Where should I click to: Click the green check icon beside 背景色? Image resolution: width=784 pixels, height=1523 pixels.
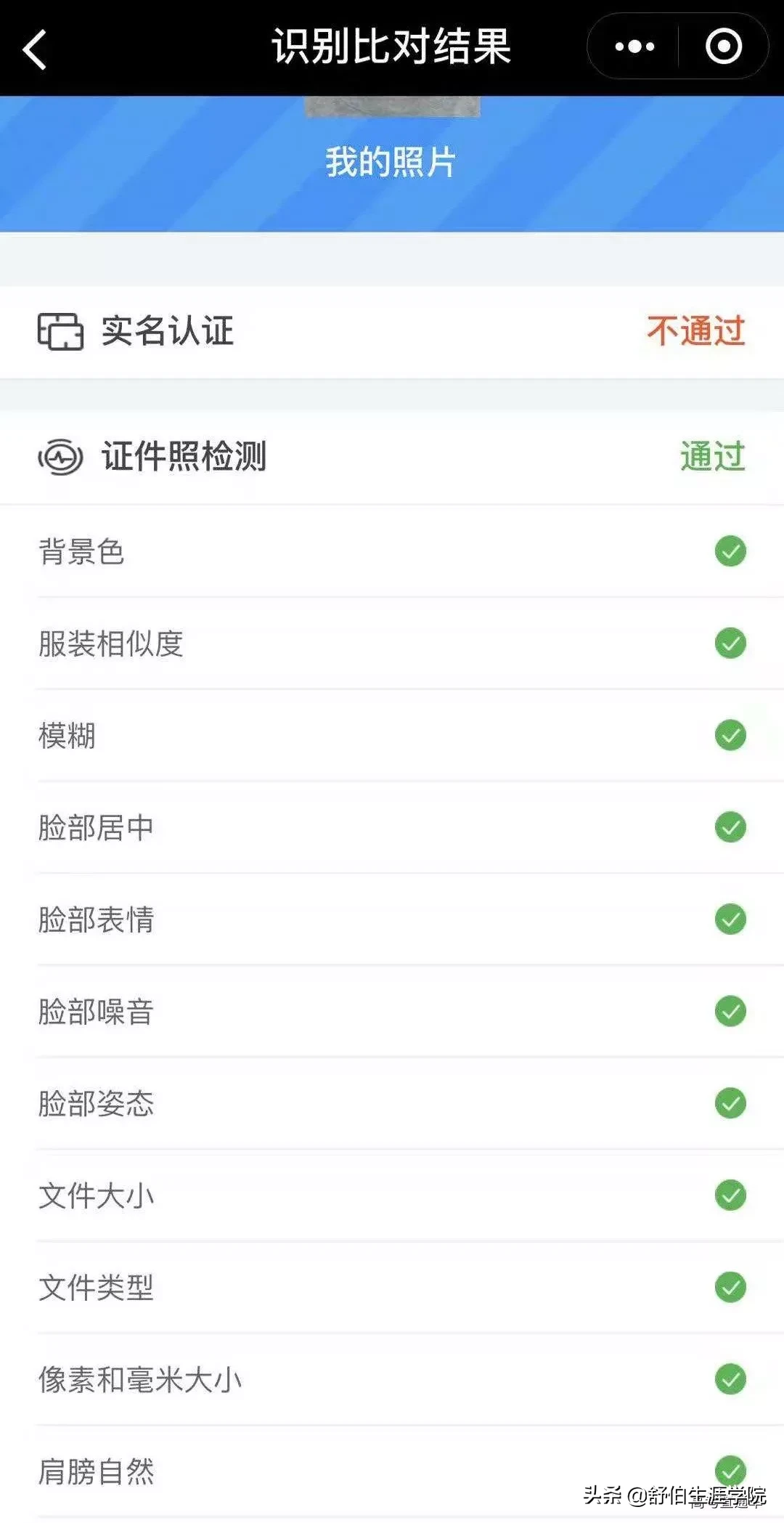(x=730, y=551)
